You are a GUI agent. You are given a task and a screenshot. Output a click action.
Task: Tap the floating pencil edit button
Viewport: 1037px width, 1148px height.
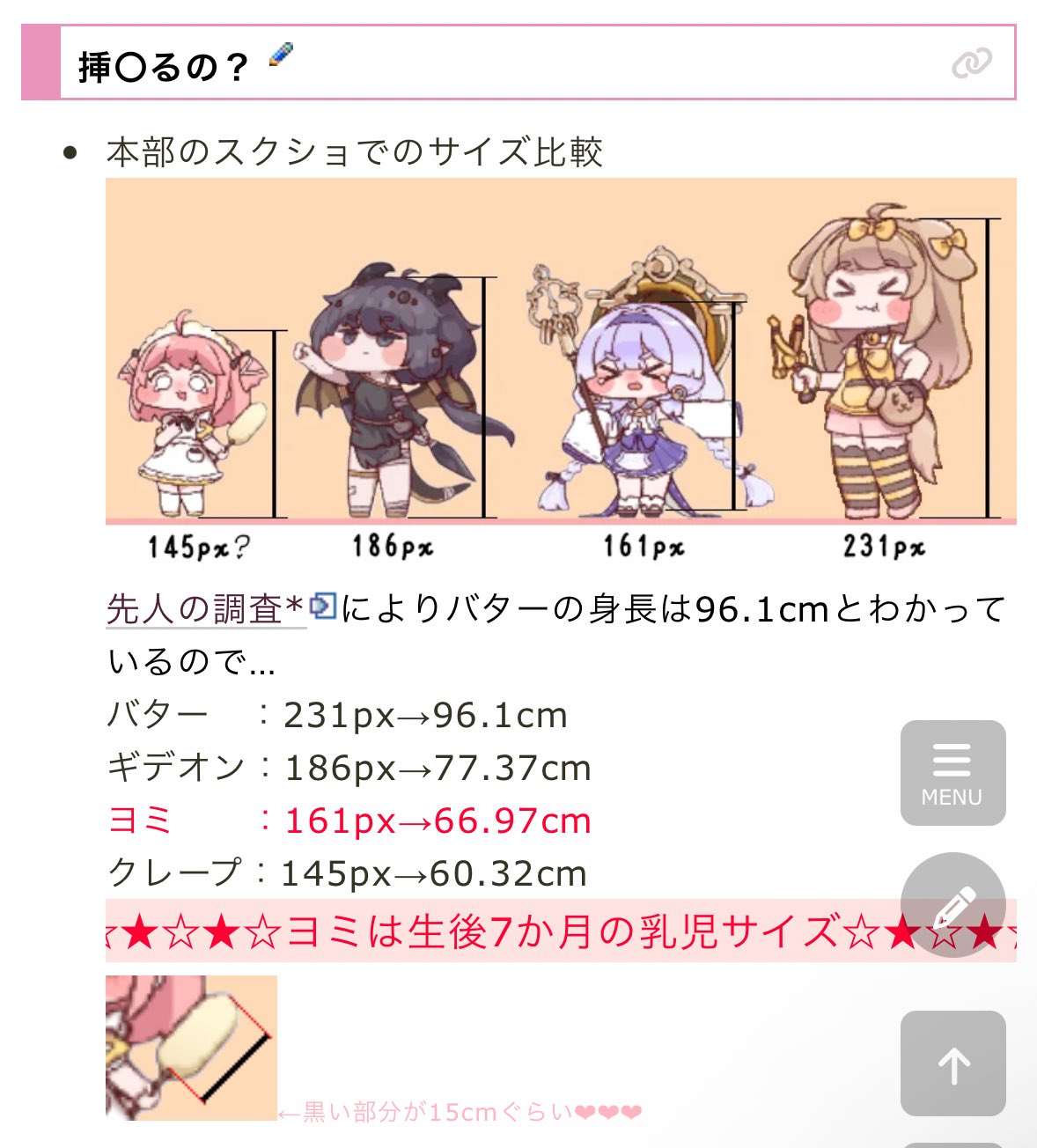tap(952, 905)
